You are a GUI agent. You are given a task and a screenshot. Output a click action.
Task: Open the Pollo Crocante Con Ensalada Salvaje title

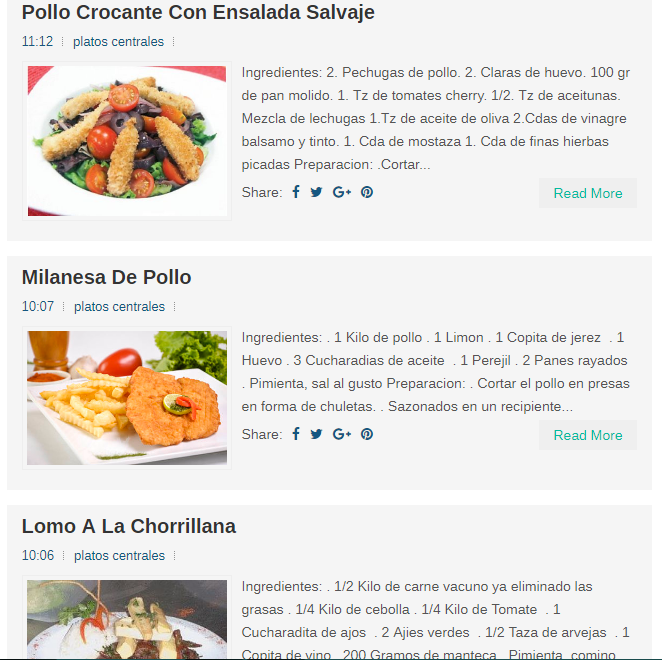(x=198, y=13)
